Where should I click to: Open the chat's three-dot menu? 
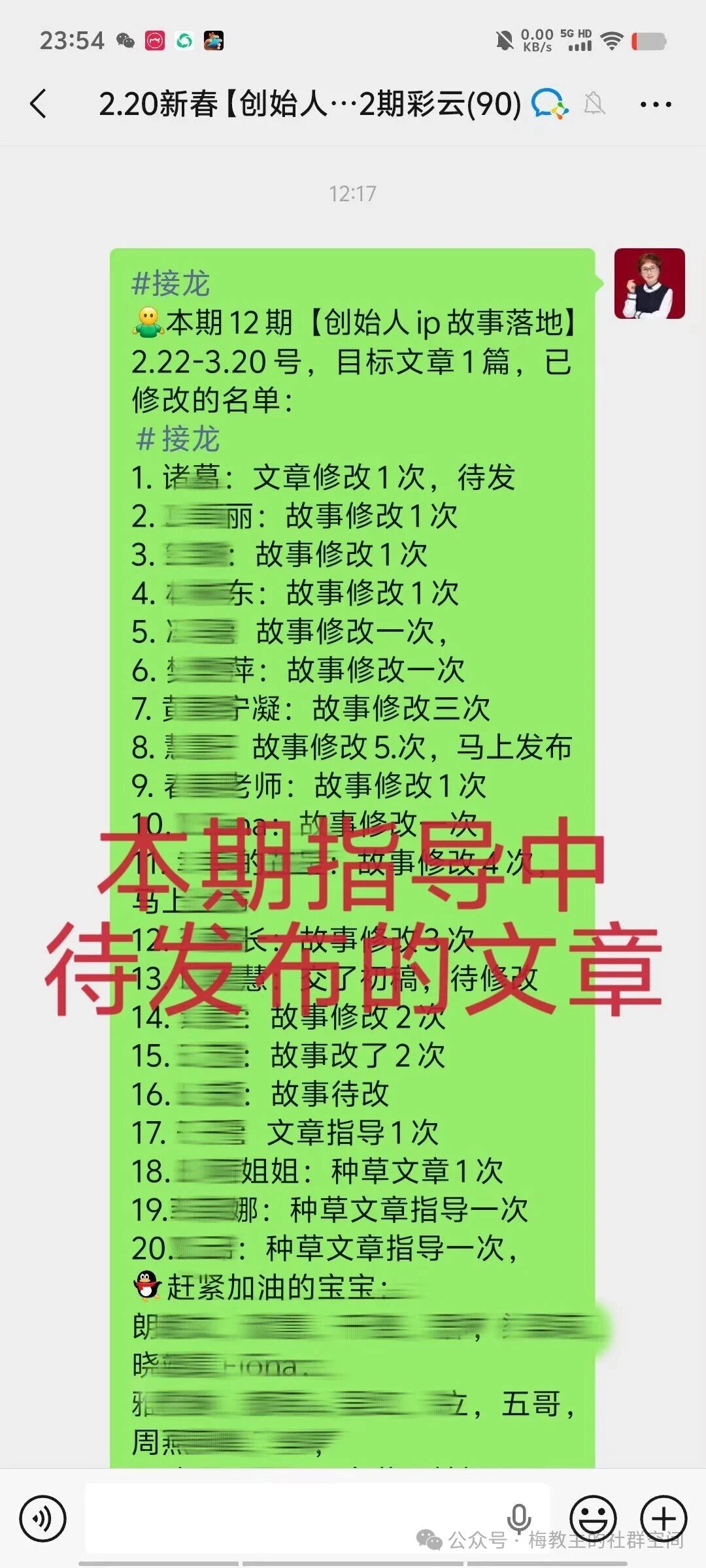click(655, 104)
